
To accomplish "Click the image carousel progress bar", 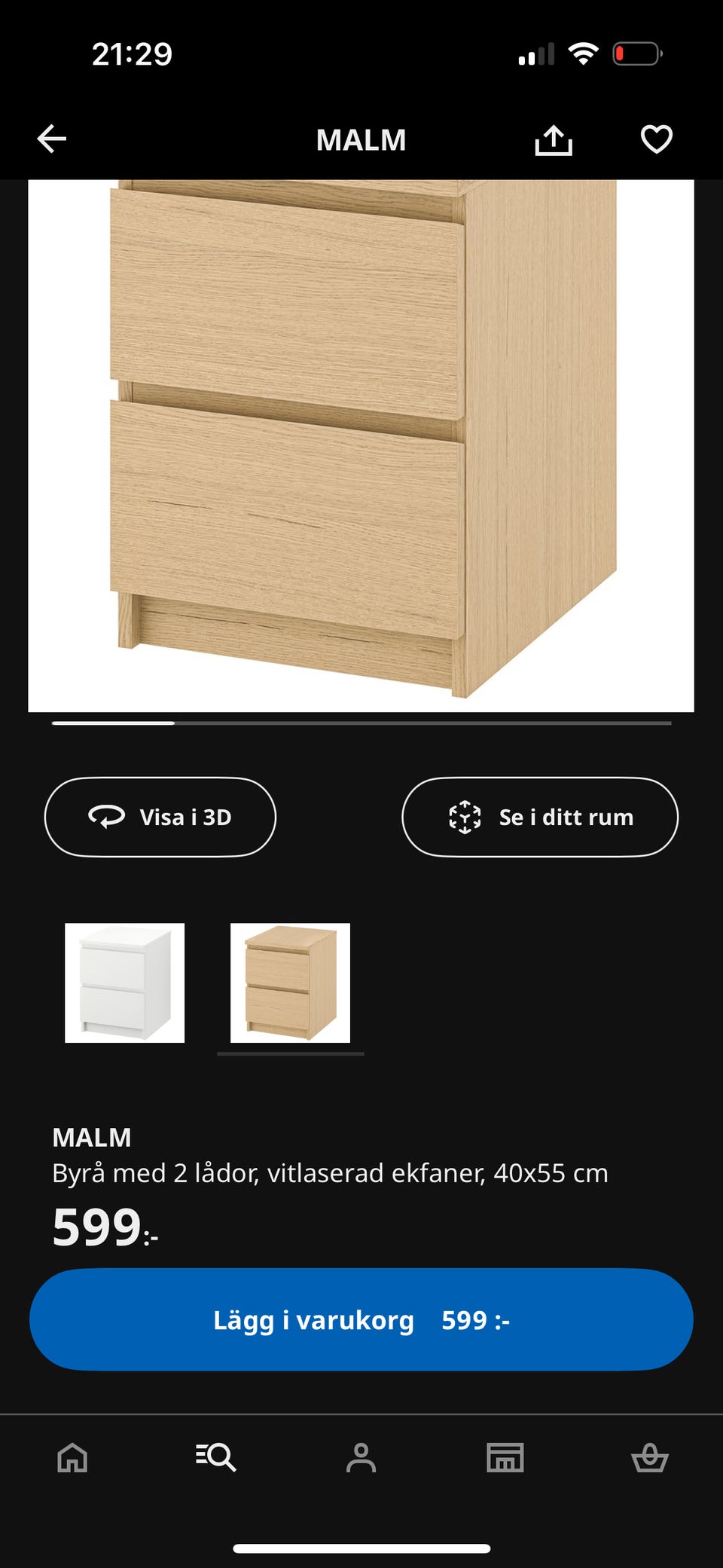I will [x=360, y=723].
